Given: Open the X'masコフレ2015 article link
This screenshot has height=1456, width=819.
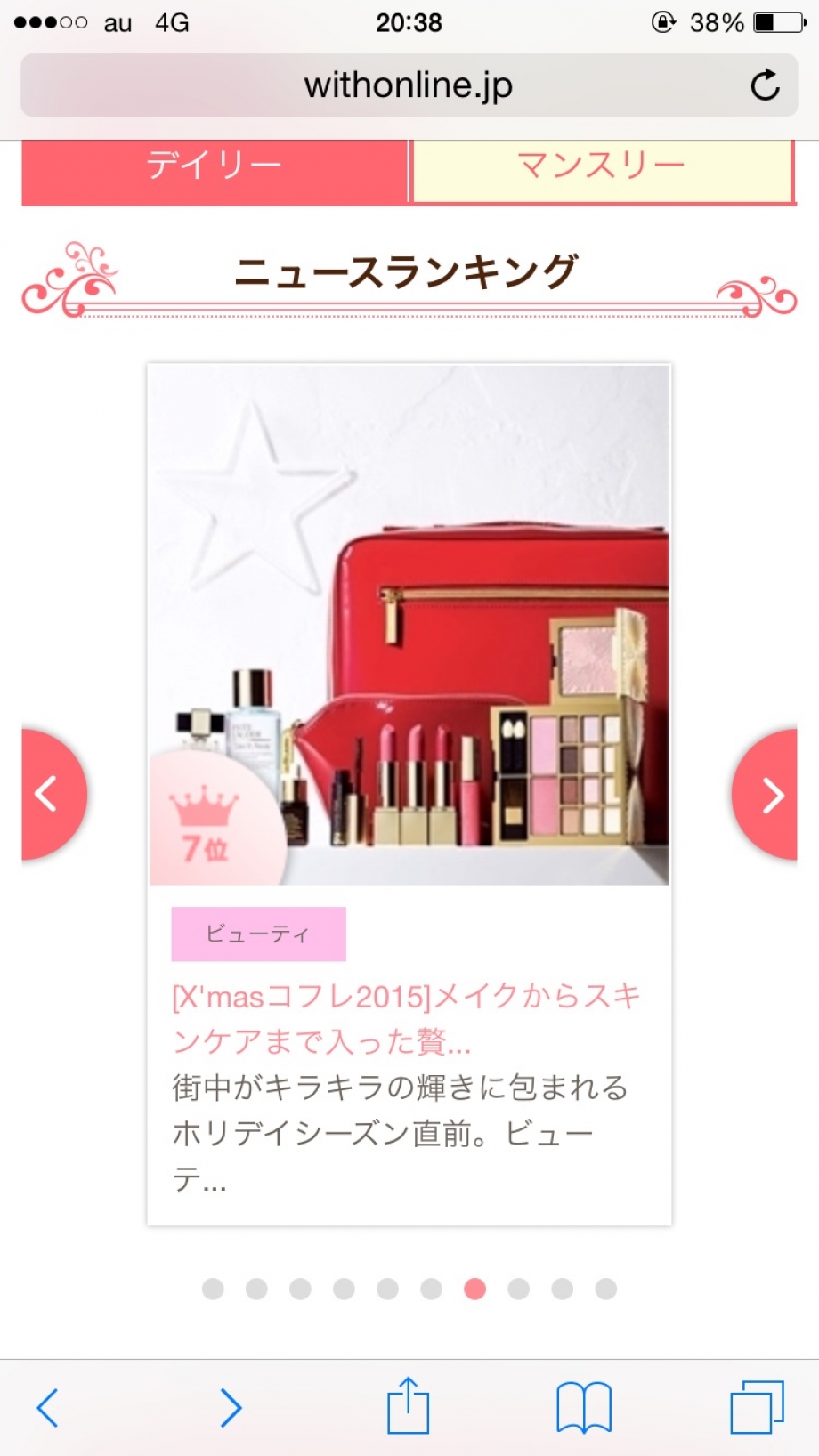Looking at the screenshot, I should [406, 1018].
